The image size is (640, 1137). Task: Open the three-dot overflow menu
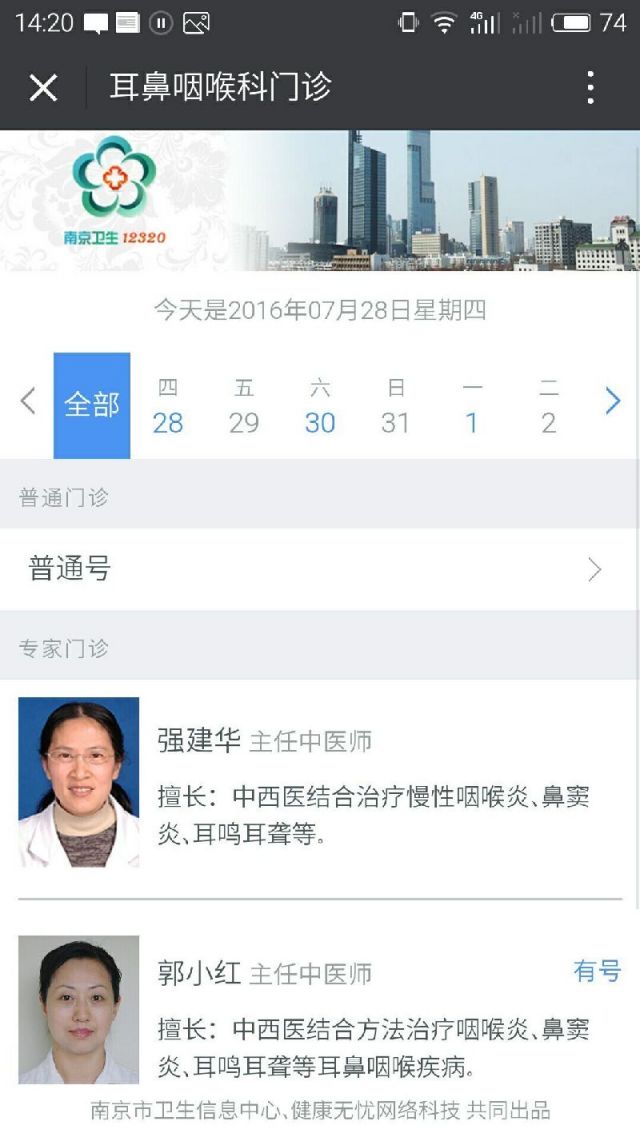(591, 88)
